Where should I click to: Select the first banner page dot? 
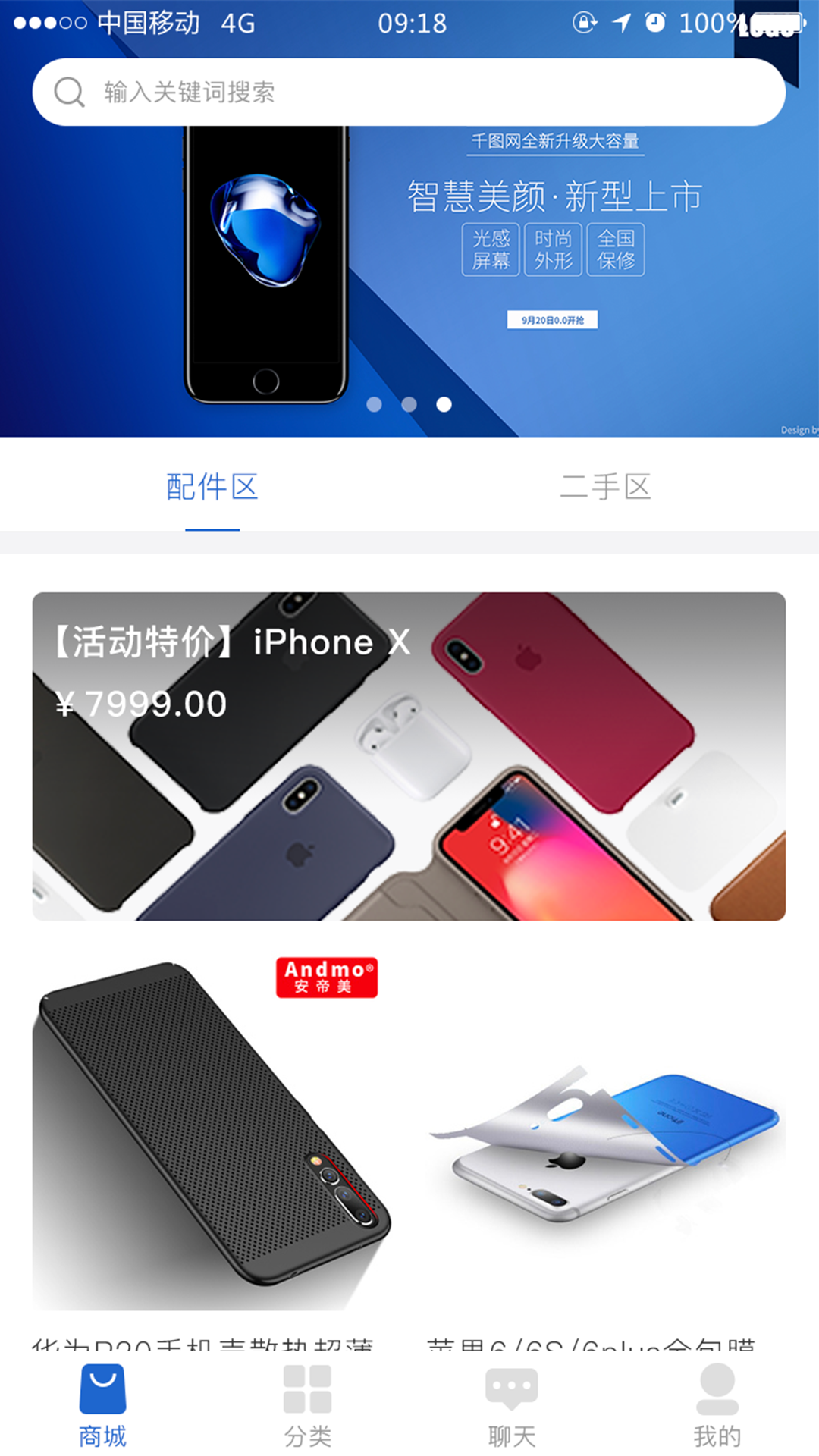point(374,404)
